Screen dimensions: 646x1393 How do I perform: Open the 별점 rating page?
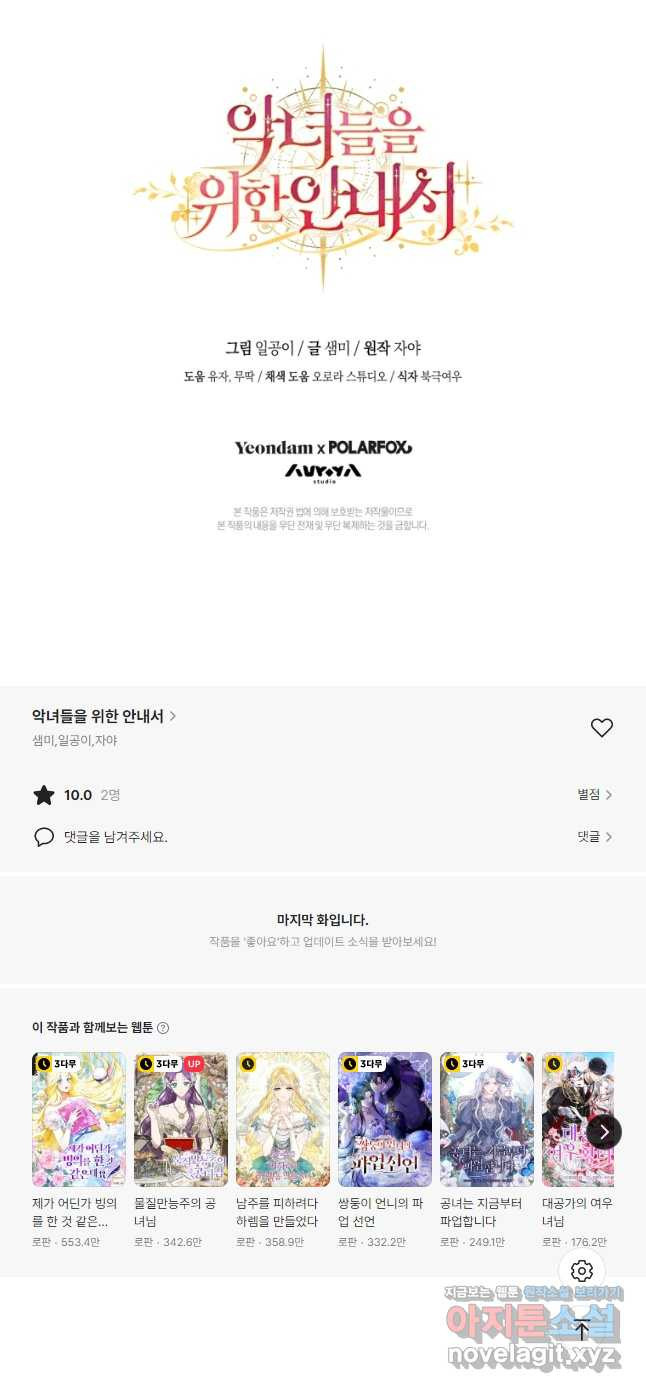point(594,794)
